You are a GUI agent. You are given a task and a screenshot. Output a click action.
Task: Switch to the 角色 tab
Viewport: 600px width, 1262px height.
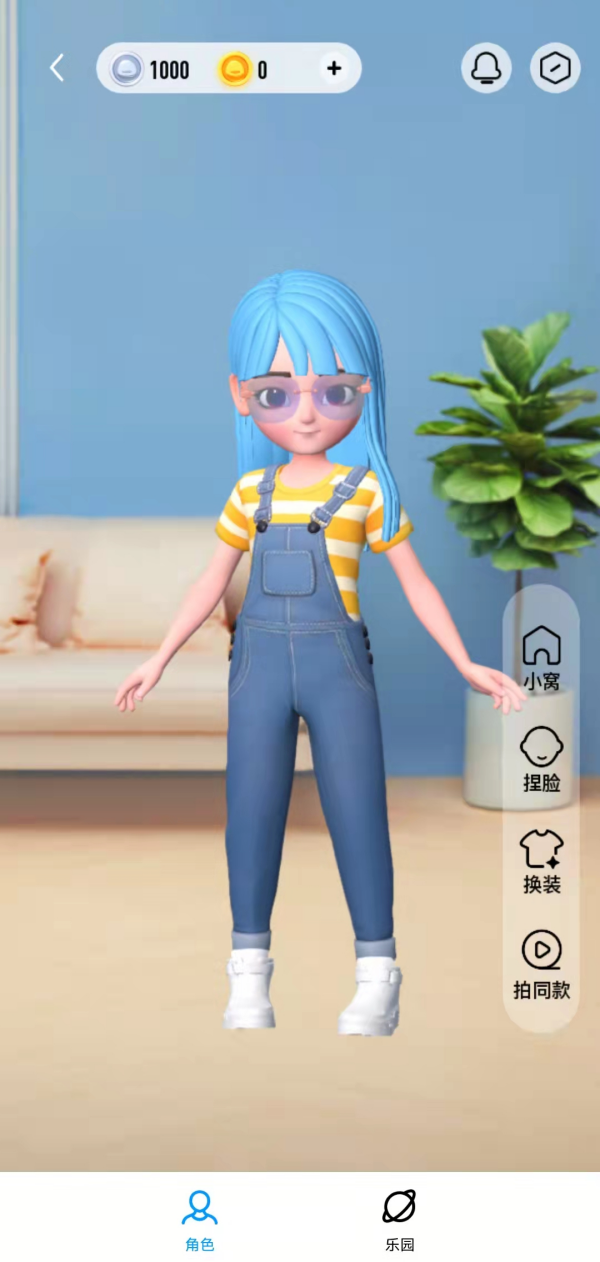200,1219
